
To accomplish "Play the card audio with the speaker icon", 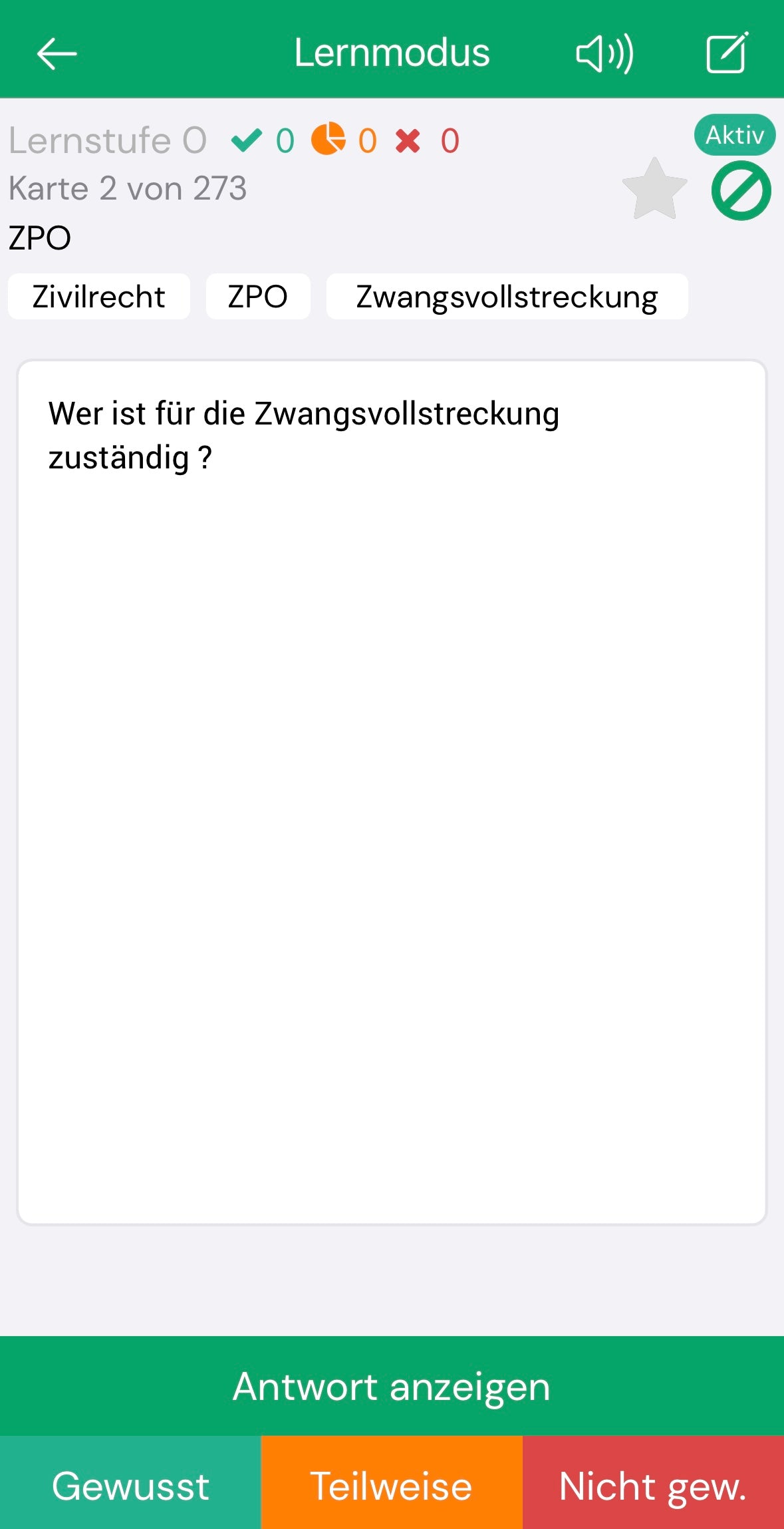I will (x=604, y=53).
